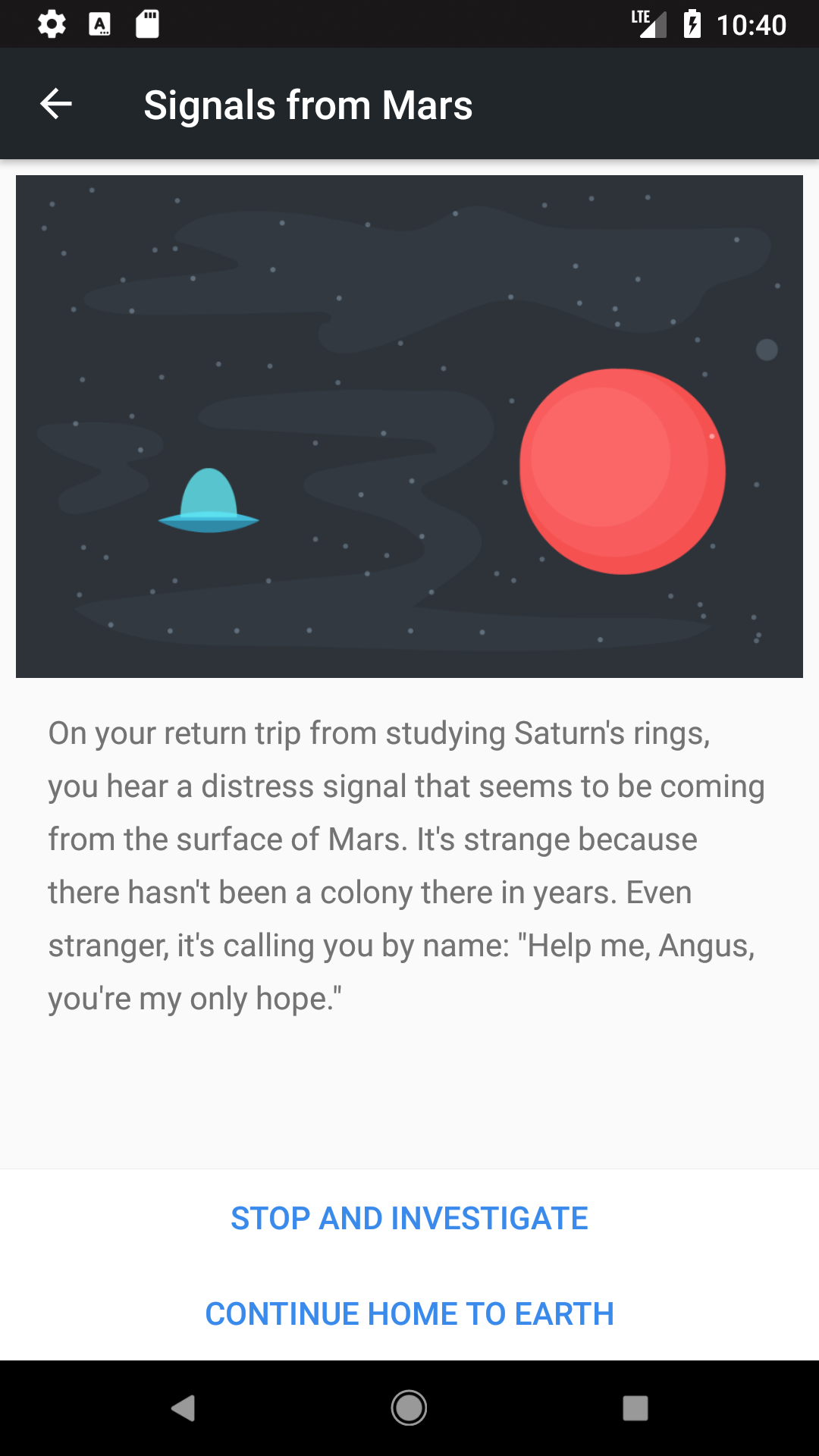
Task: Tap the charging battery indicator
Action: pyautogui.click(x=692, y=24)
